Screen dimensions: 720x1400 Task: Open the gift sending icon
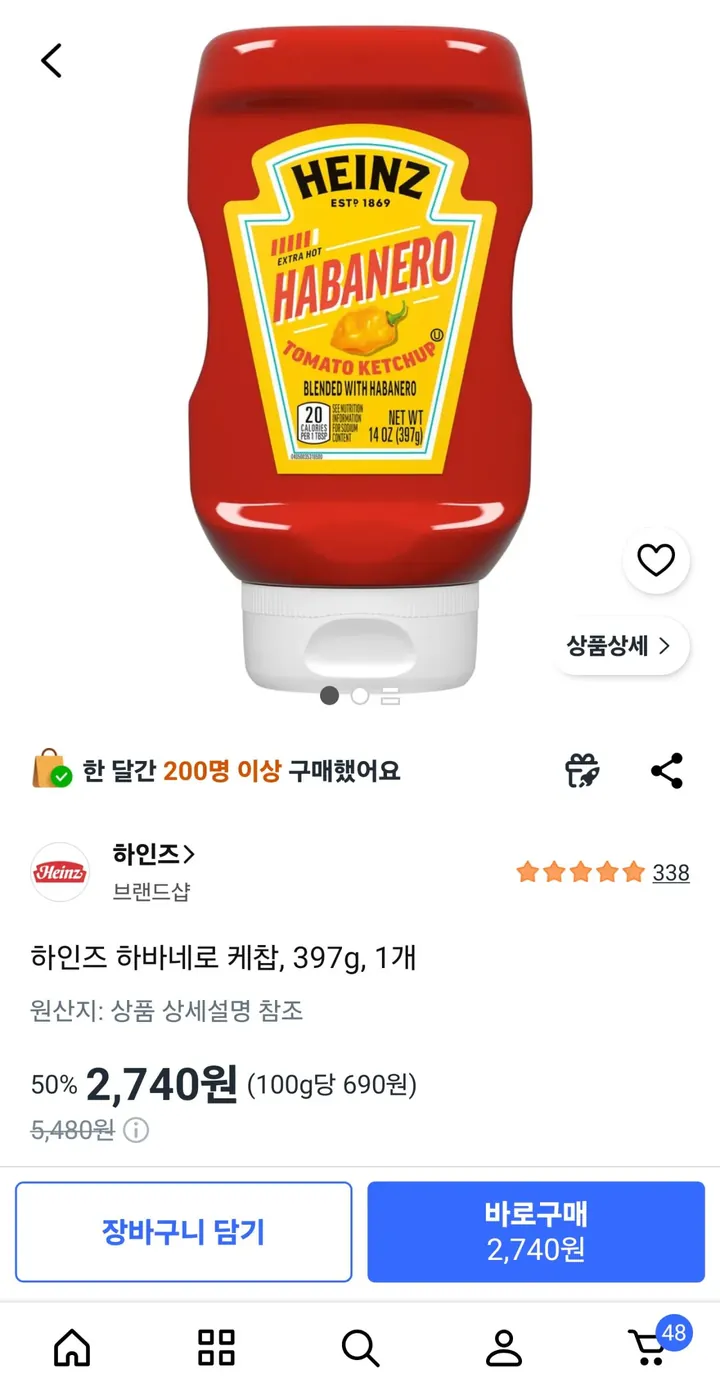[x=583, y=770]
